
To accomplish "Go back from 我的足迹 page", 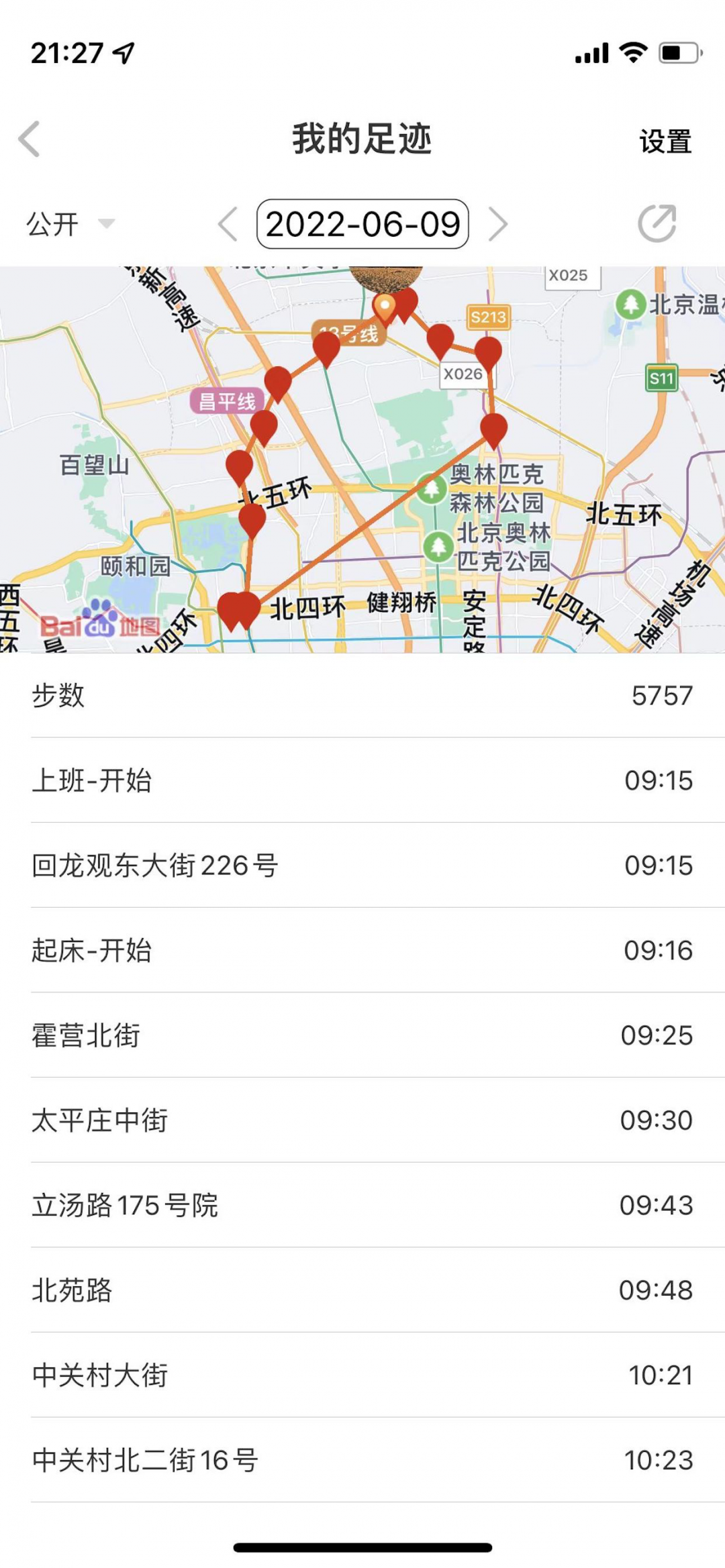I will click(x=30, y=140).
